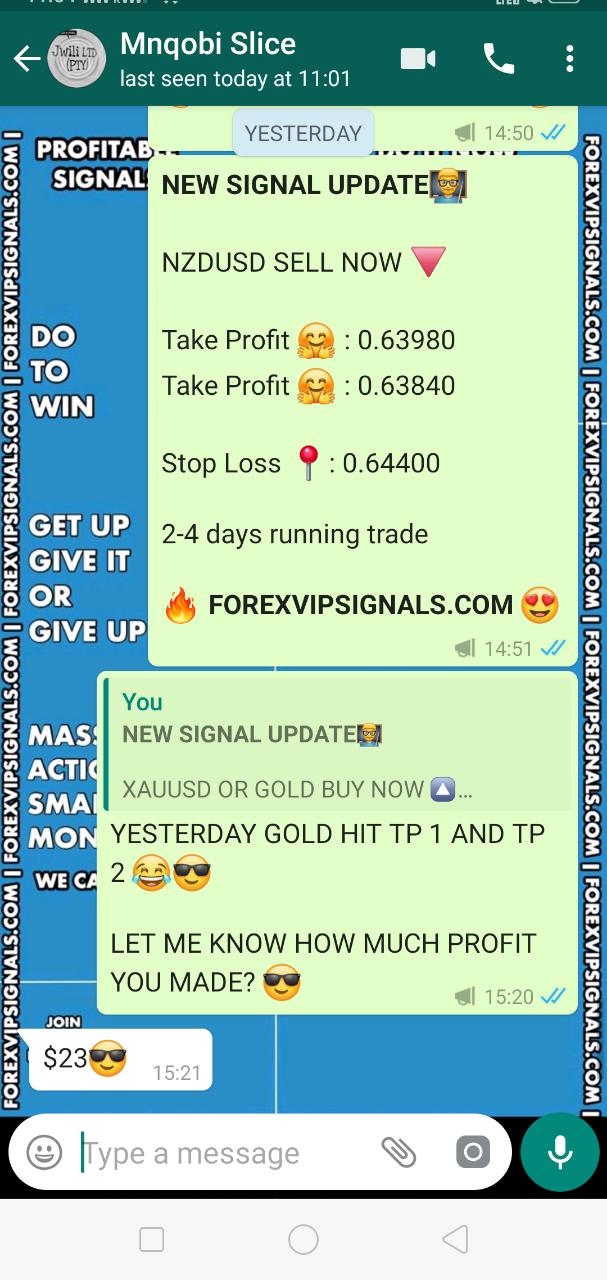Open the camera from message bar

coord(472,1153)
